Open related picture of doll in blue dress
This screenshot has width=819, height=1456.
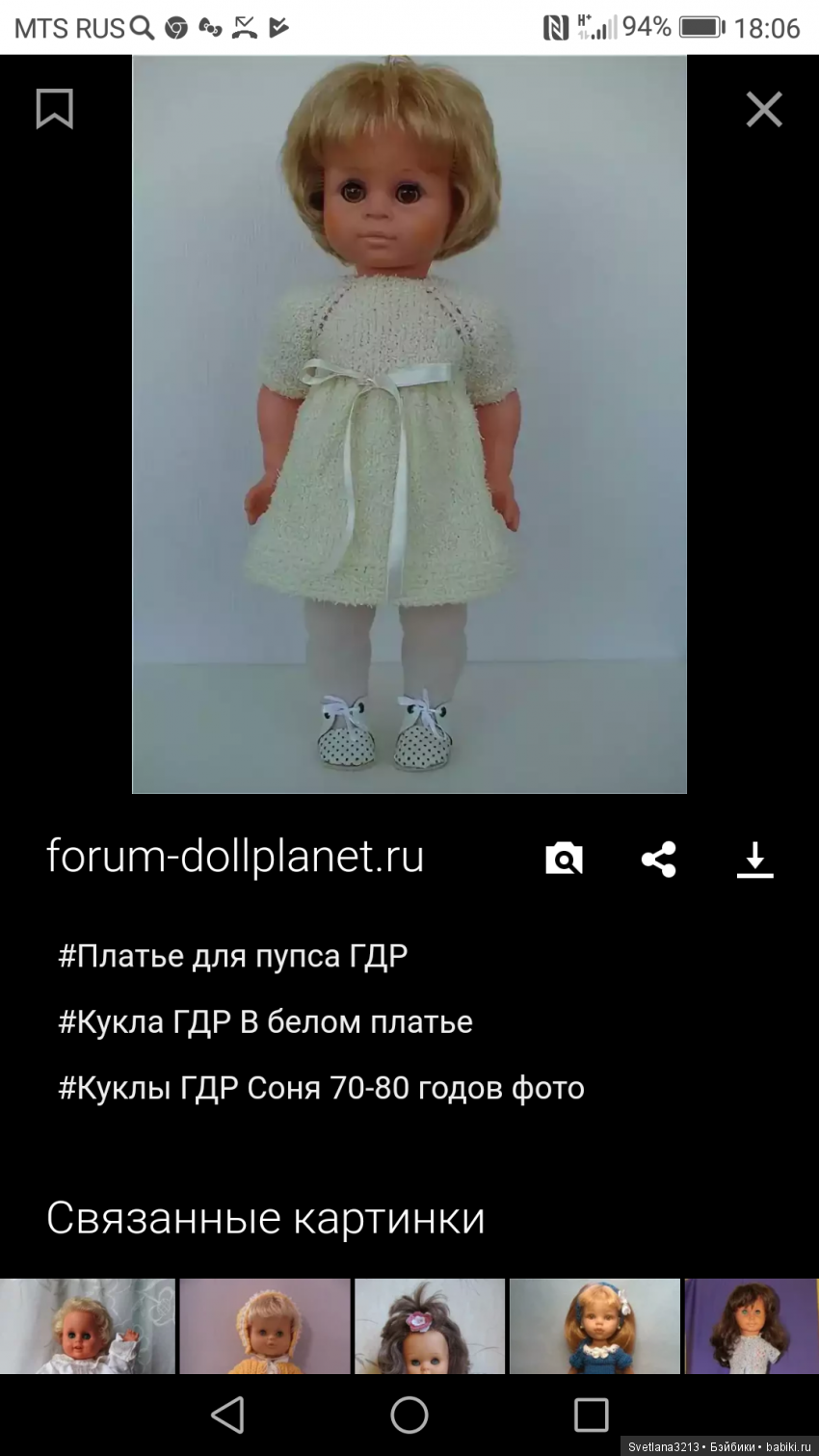click(594, 1326)
